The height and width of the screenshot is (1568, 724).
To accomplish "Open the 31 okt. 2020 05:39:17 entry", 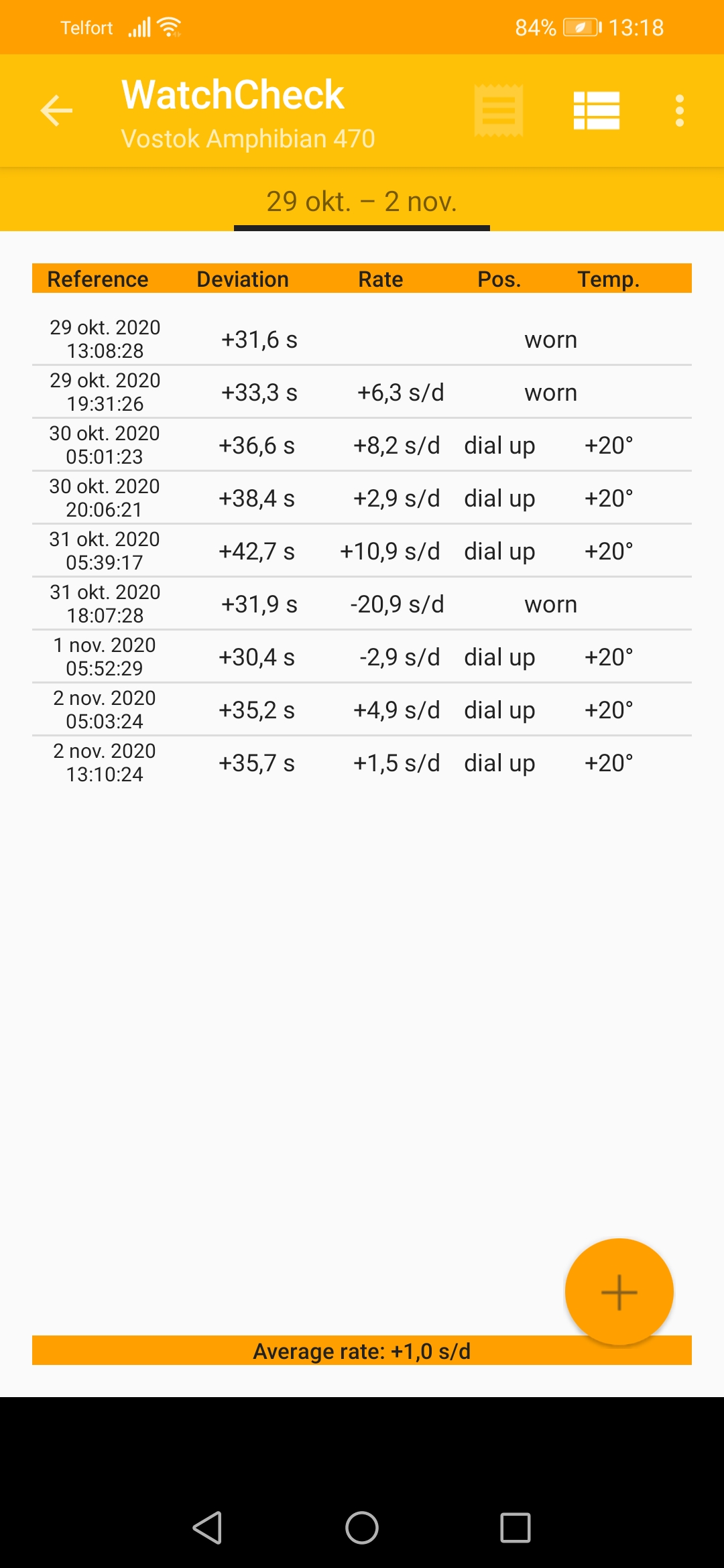I will click(362, 551).
